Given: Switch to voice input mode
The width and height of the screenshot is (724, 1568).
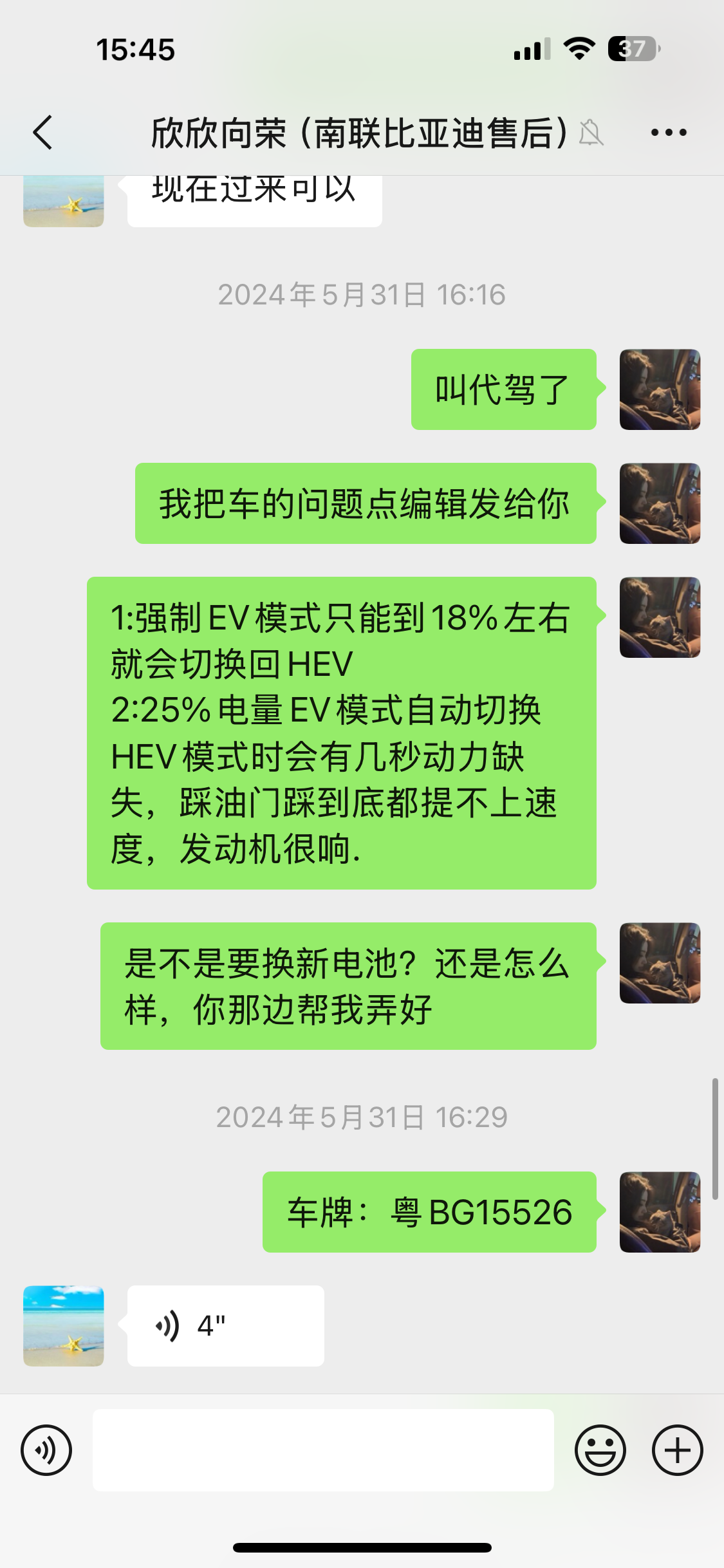Looking at the screenshot, I should pyautogui.click(x=46, y=1450).
